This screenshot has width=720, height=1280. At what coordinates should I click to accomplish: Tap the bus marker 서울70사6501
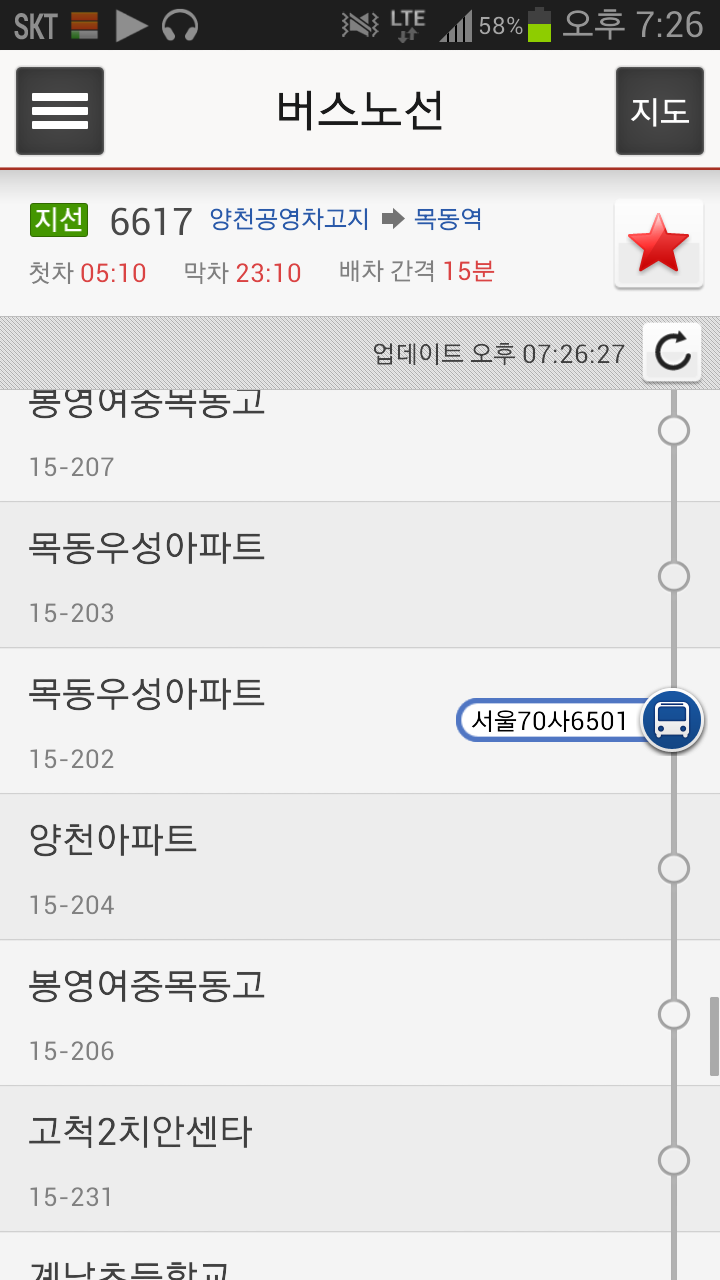581,720
